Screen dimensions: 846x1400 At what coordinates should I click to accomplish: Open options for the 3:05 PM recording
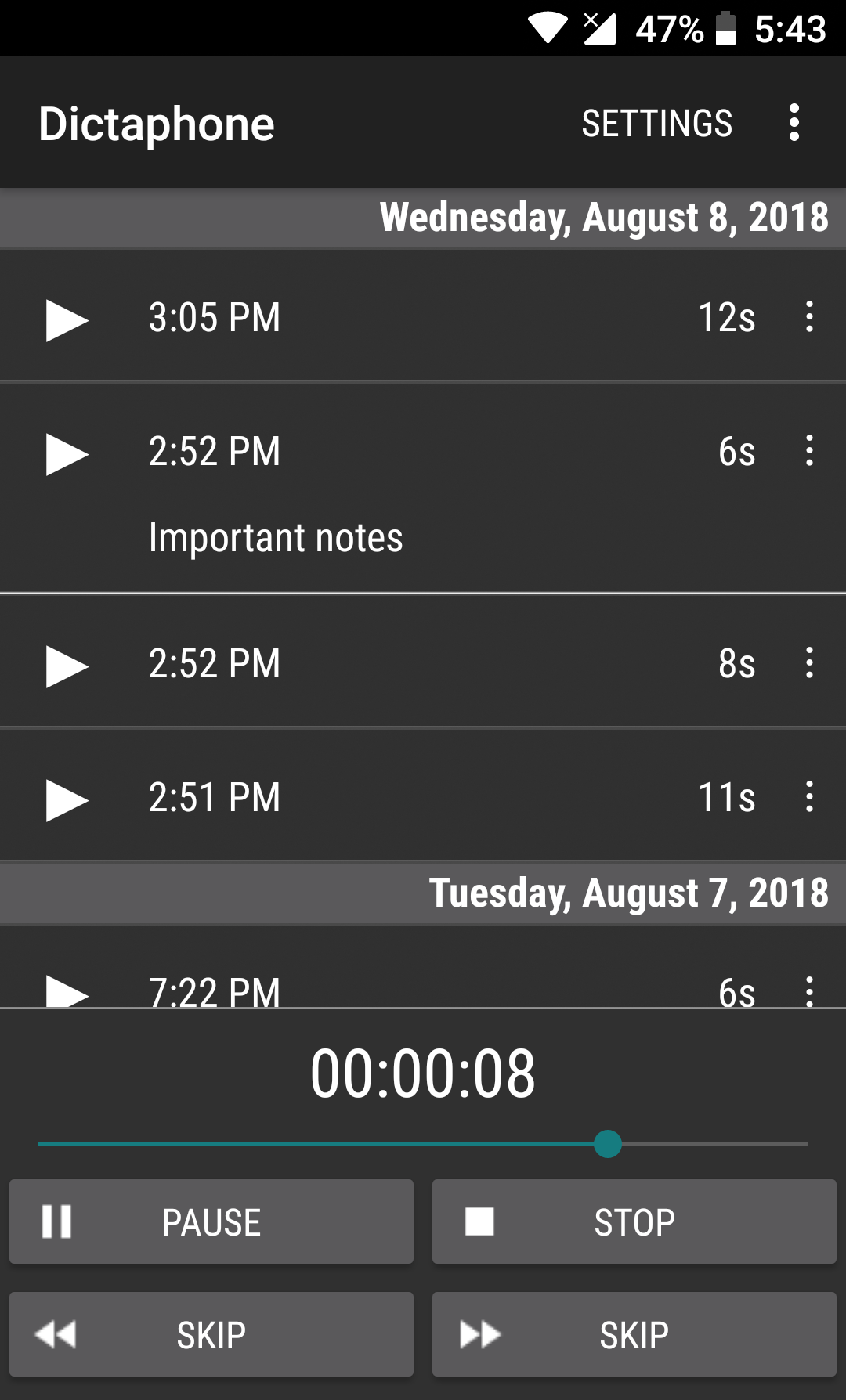pyautogui.click(x=809, y=317)
